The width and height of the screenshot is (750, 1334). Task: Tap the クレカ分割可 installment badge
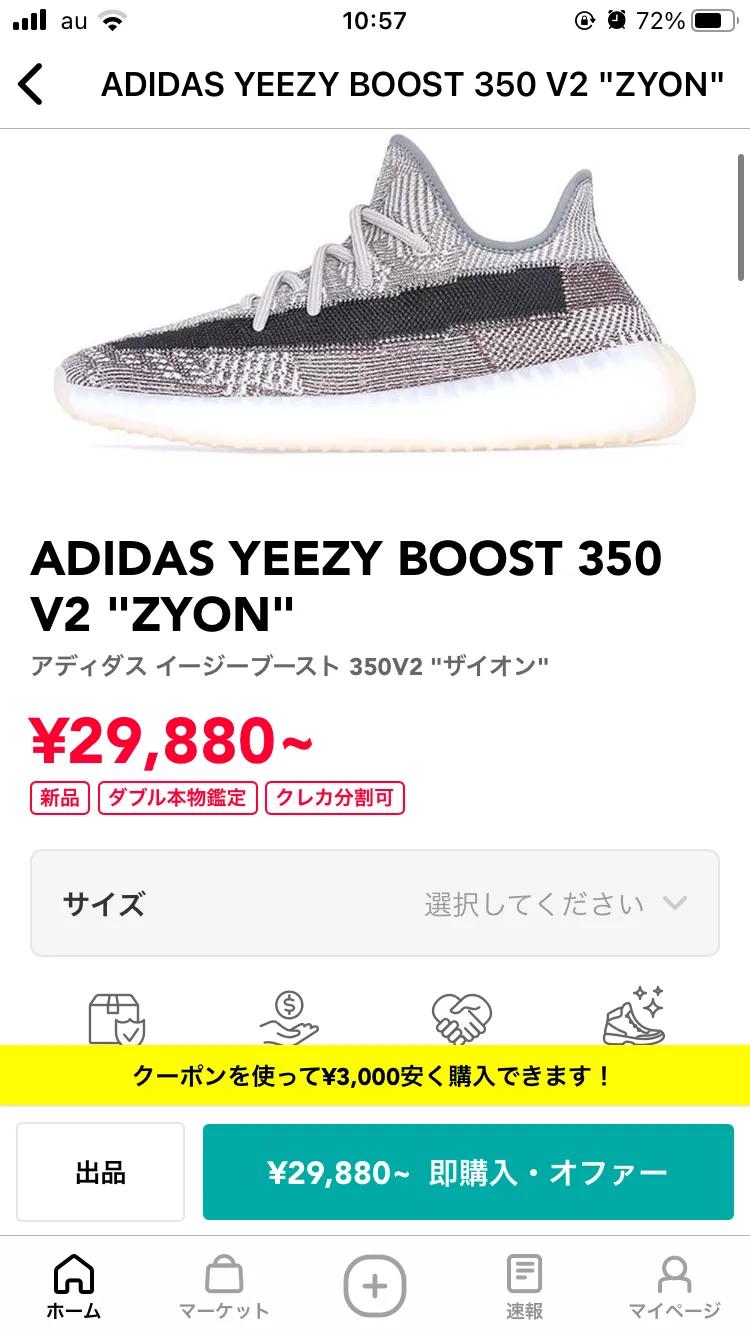tap(334, 797)
